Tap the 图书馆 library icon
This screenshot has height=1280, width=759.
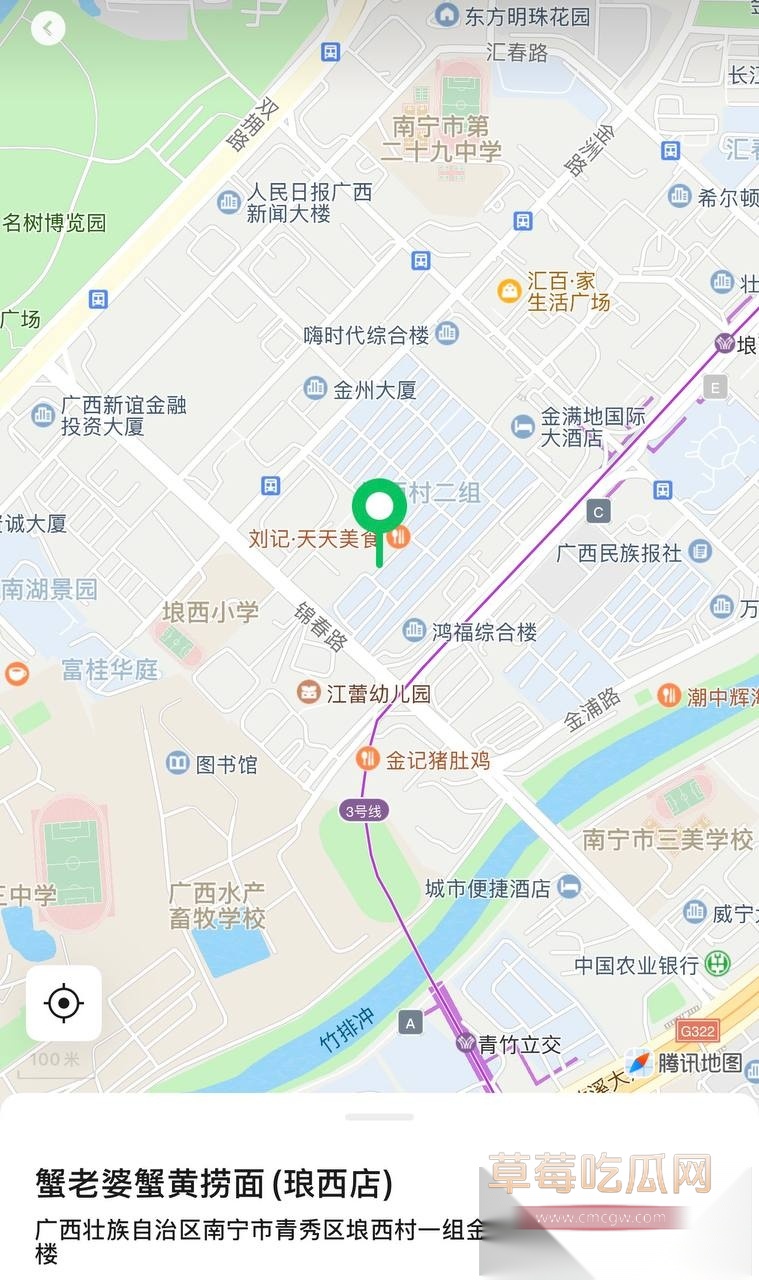[x=177, y=762]
